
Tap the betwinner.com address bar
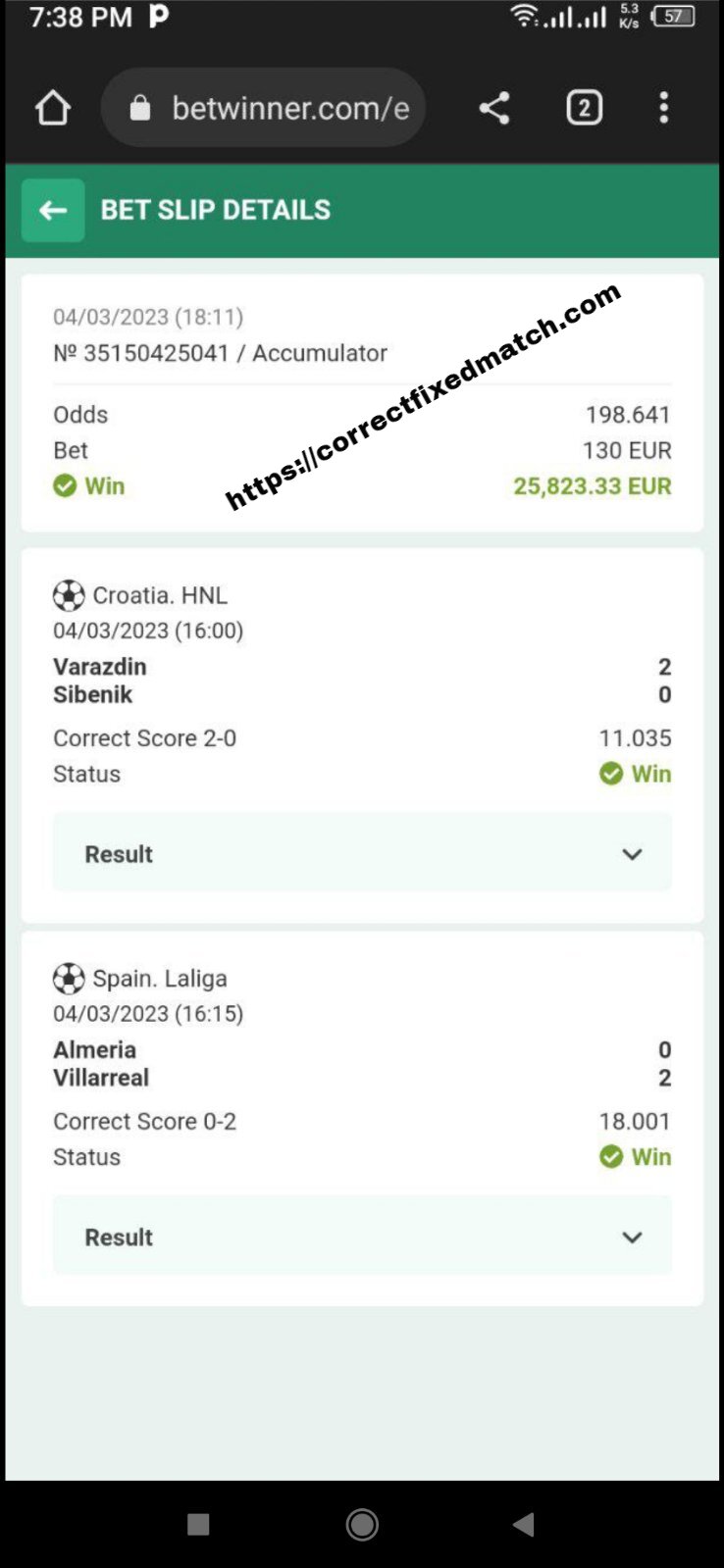(x=263, y=108)
